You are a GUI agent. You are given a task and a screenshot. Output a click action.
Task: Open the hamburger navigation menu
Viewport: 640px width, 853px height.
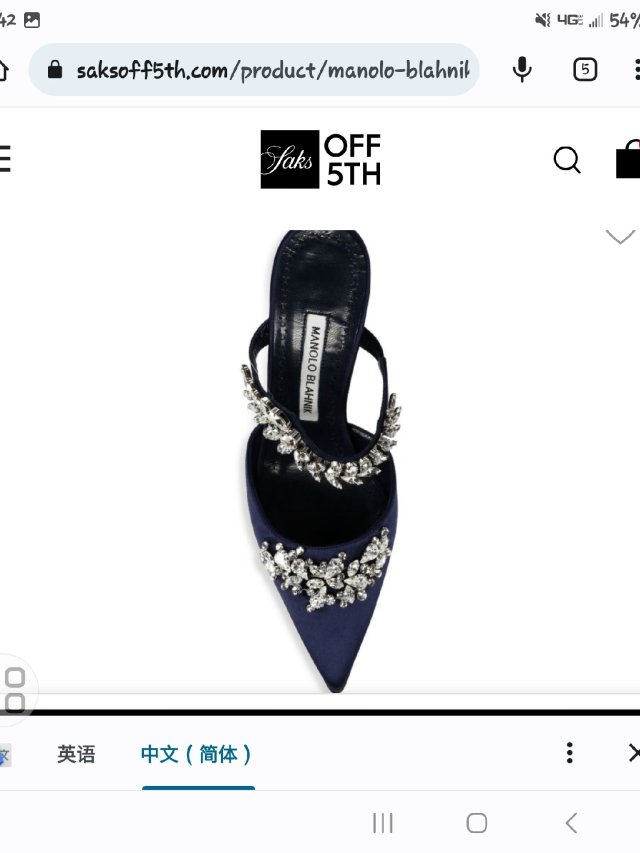pyautogui.click(x=5, y=160)
